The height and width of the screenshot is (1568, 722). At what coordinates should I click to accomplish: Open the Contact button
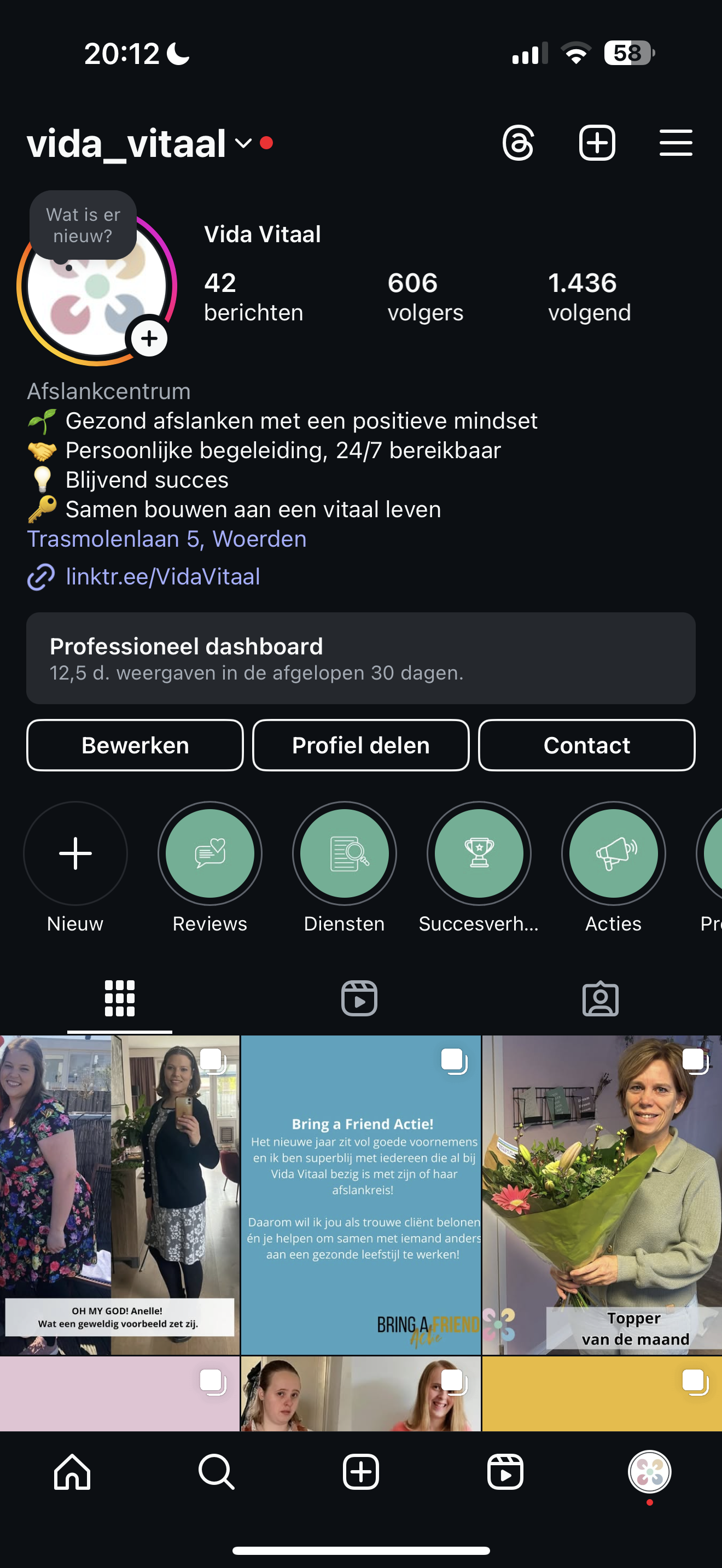pos(586,745)
